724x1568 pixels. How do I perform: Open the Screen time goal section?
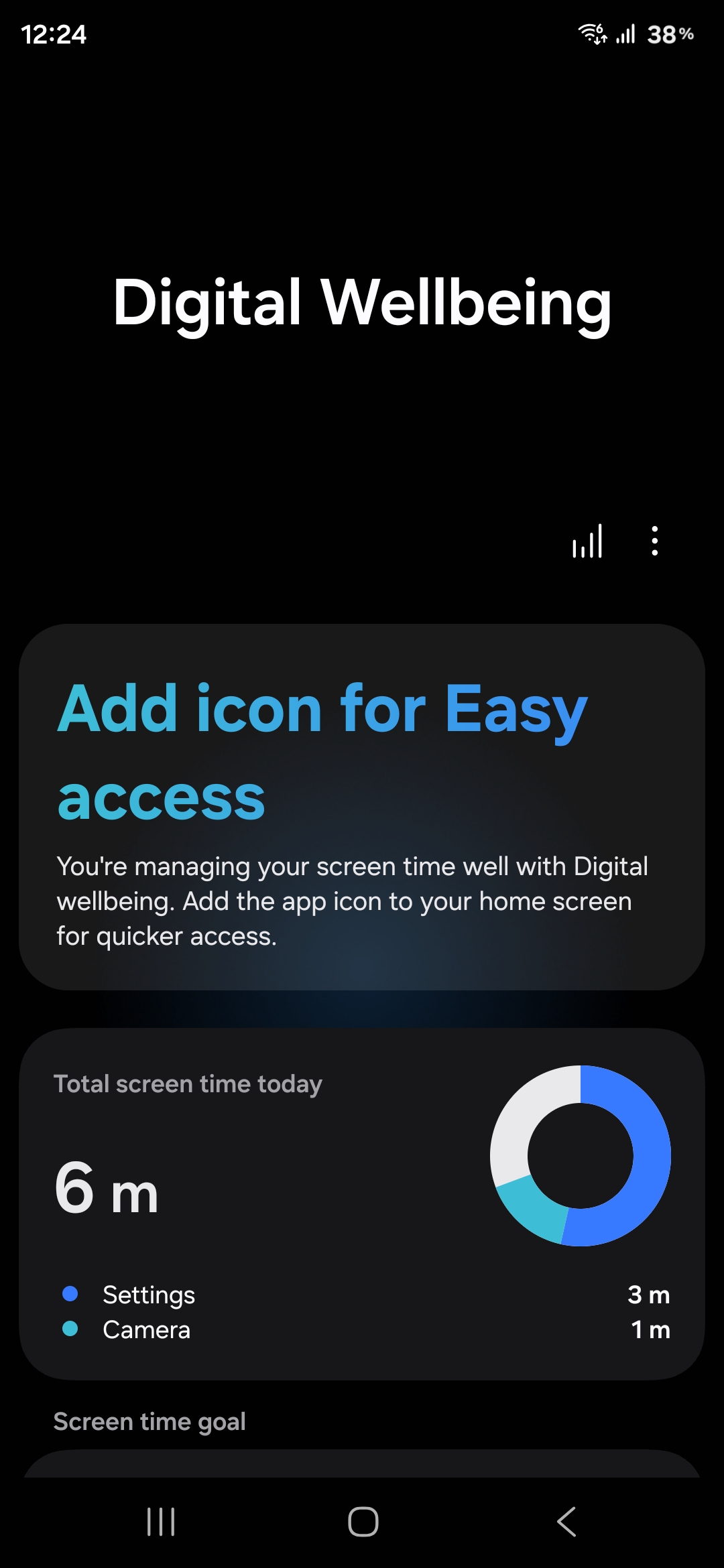click(x=150, y=1421)
